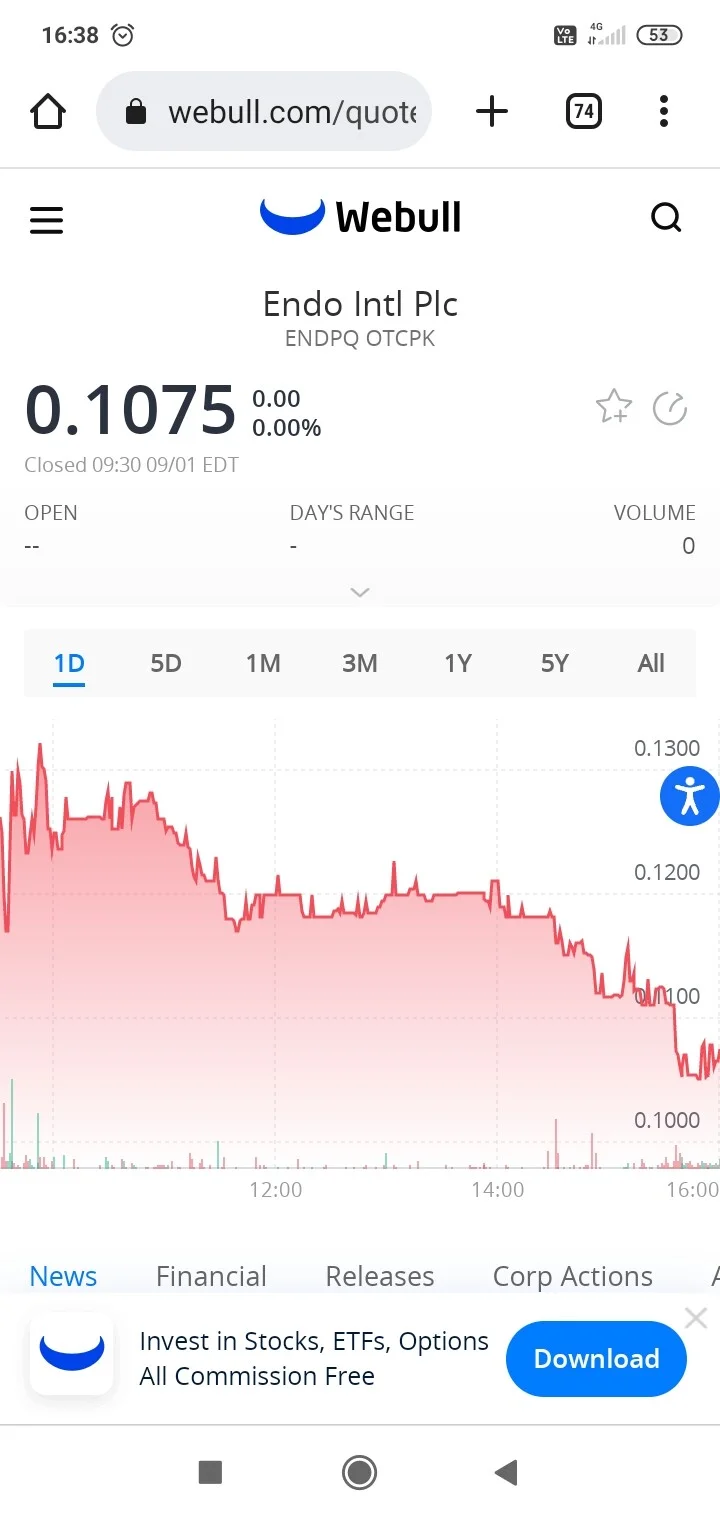720x1520 pixels.
Task: Switch to the Financial tab
Action: coord(211,1276)
